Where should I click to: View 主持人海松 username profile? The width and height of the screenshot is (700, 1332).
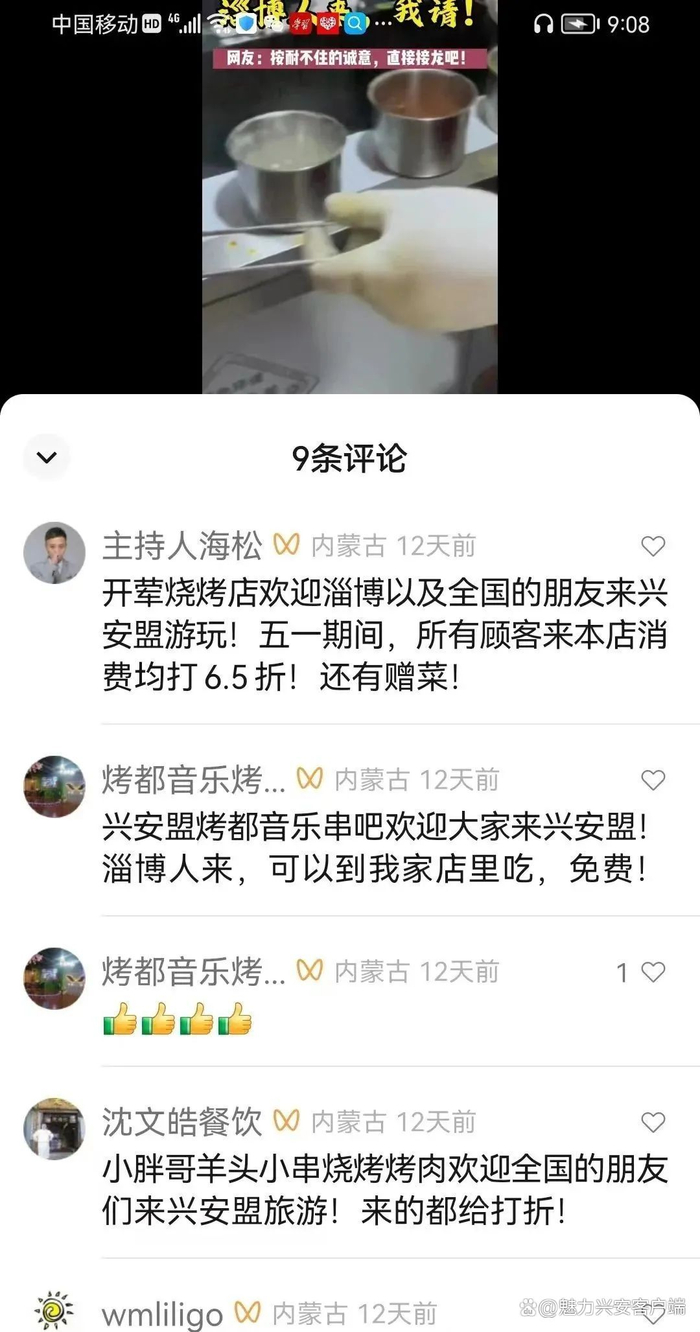182,546
